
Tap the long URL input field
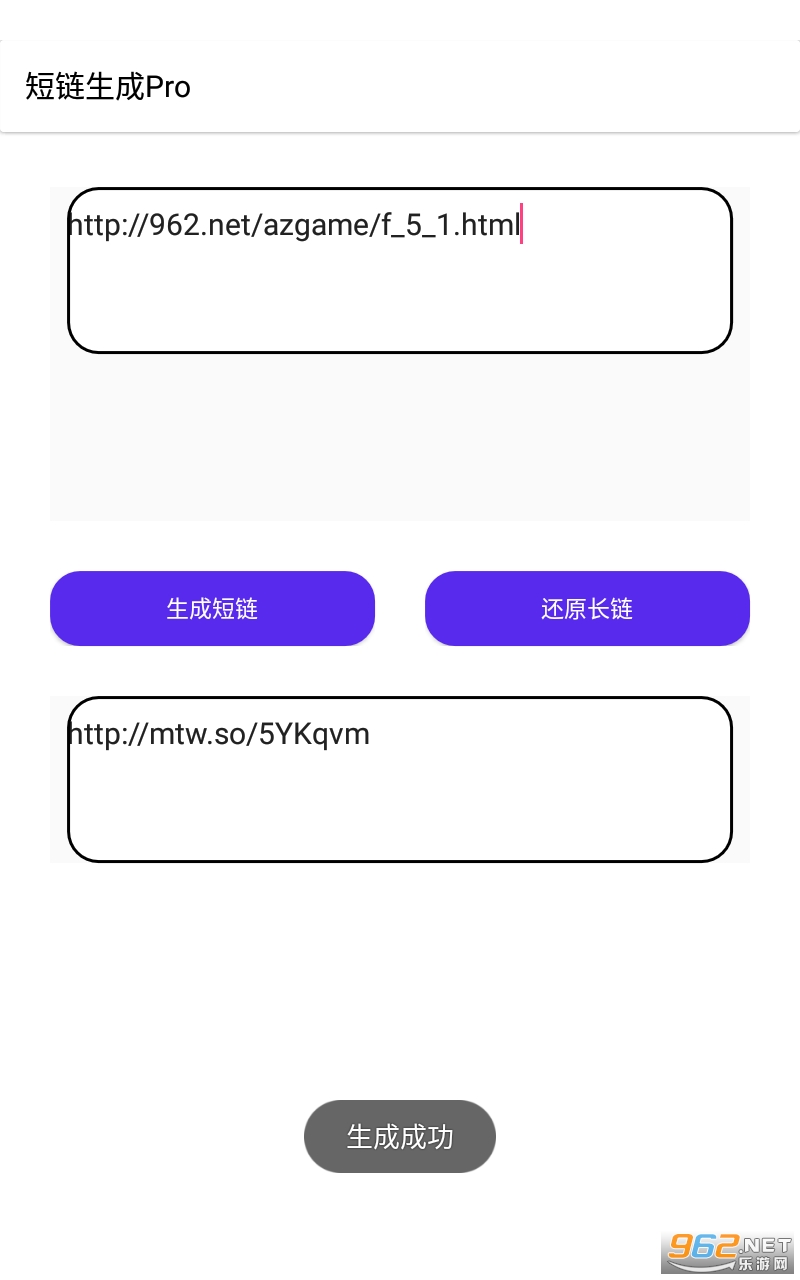click(x=400, y=270)
